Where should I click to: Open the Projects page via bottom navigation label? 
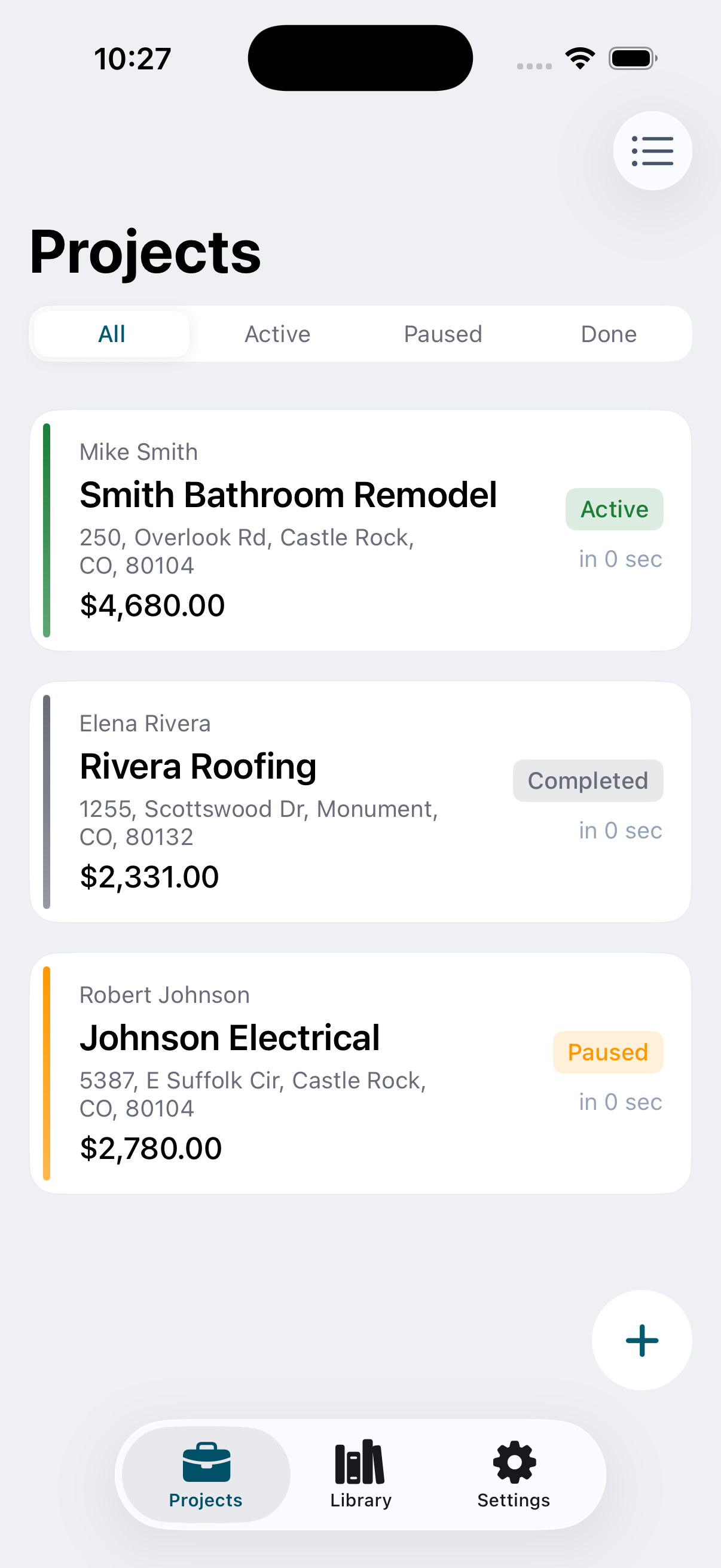(x=205, y=1501)
